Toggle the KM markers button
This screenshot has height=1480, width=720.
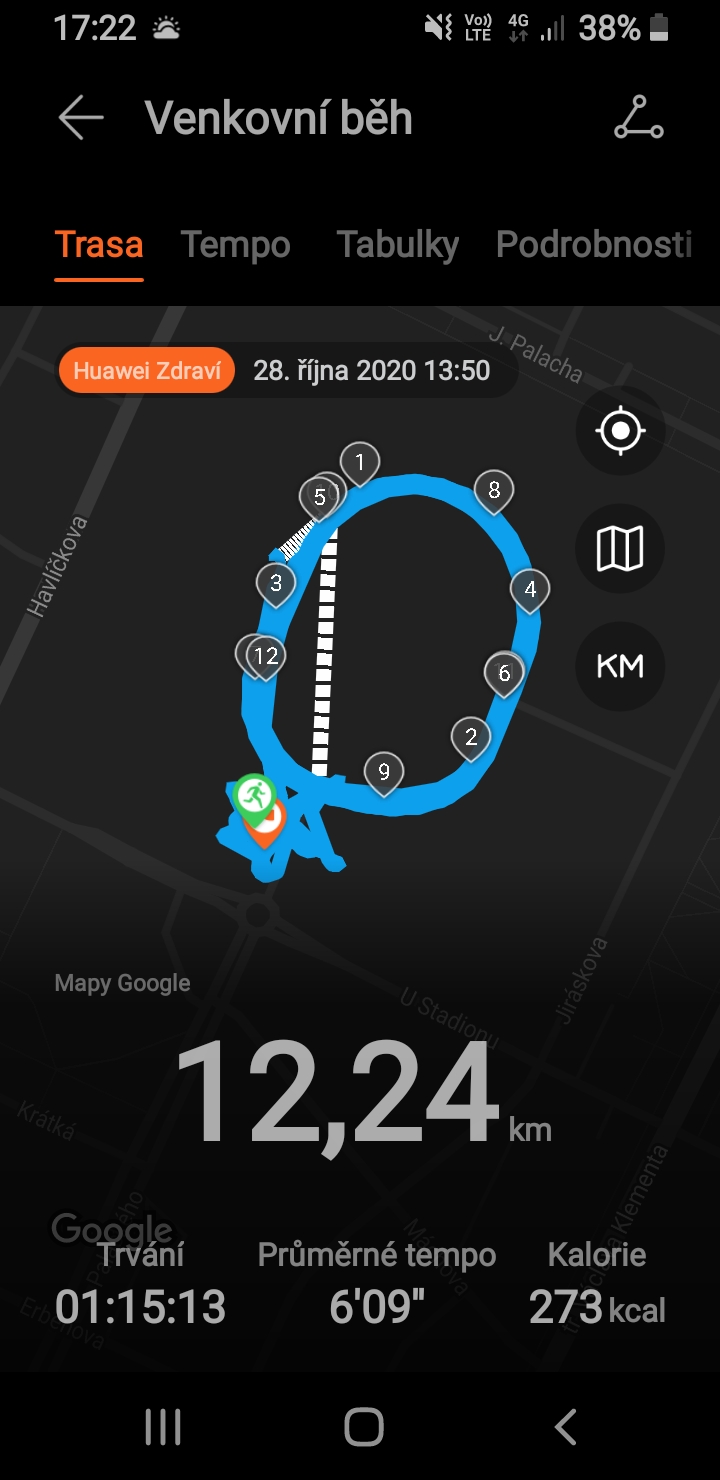pyautogui.click(x=620, y=667)
